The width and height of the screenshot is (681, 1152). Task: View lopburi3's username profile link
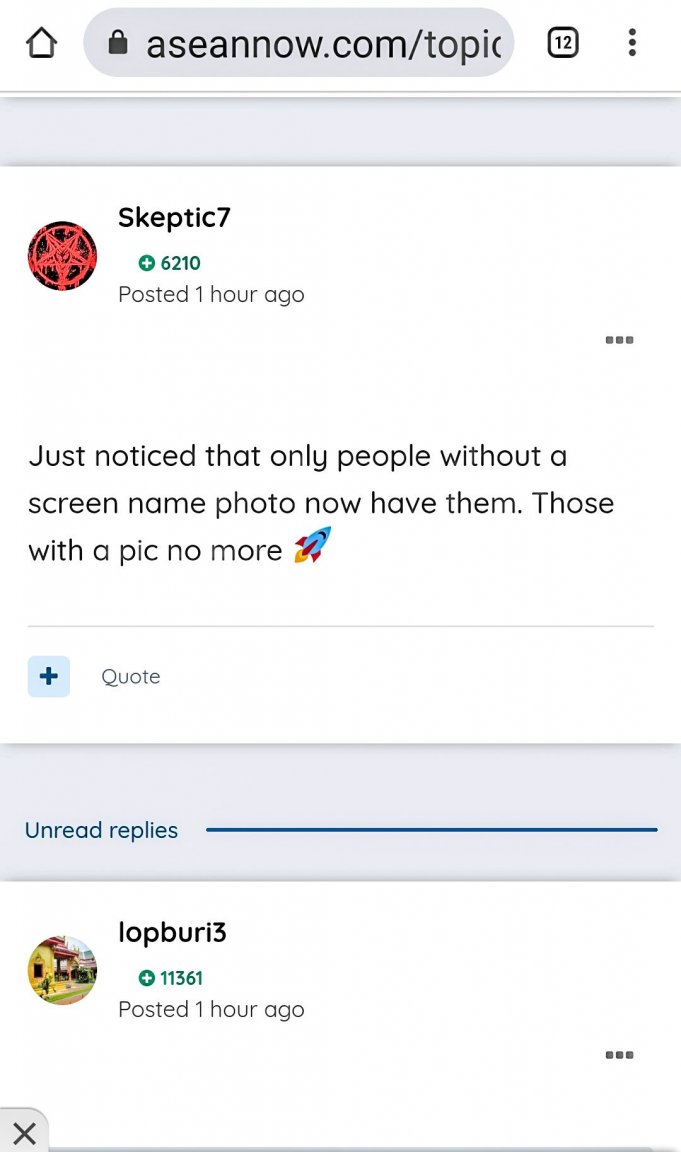pos(172,932)
